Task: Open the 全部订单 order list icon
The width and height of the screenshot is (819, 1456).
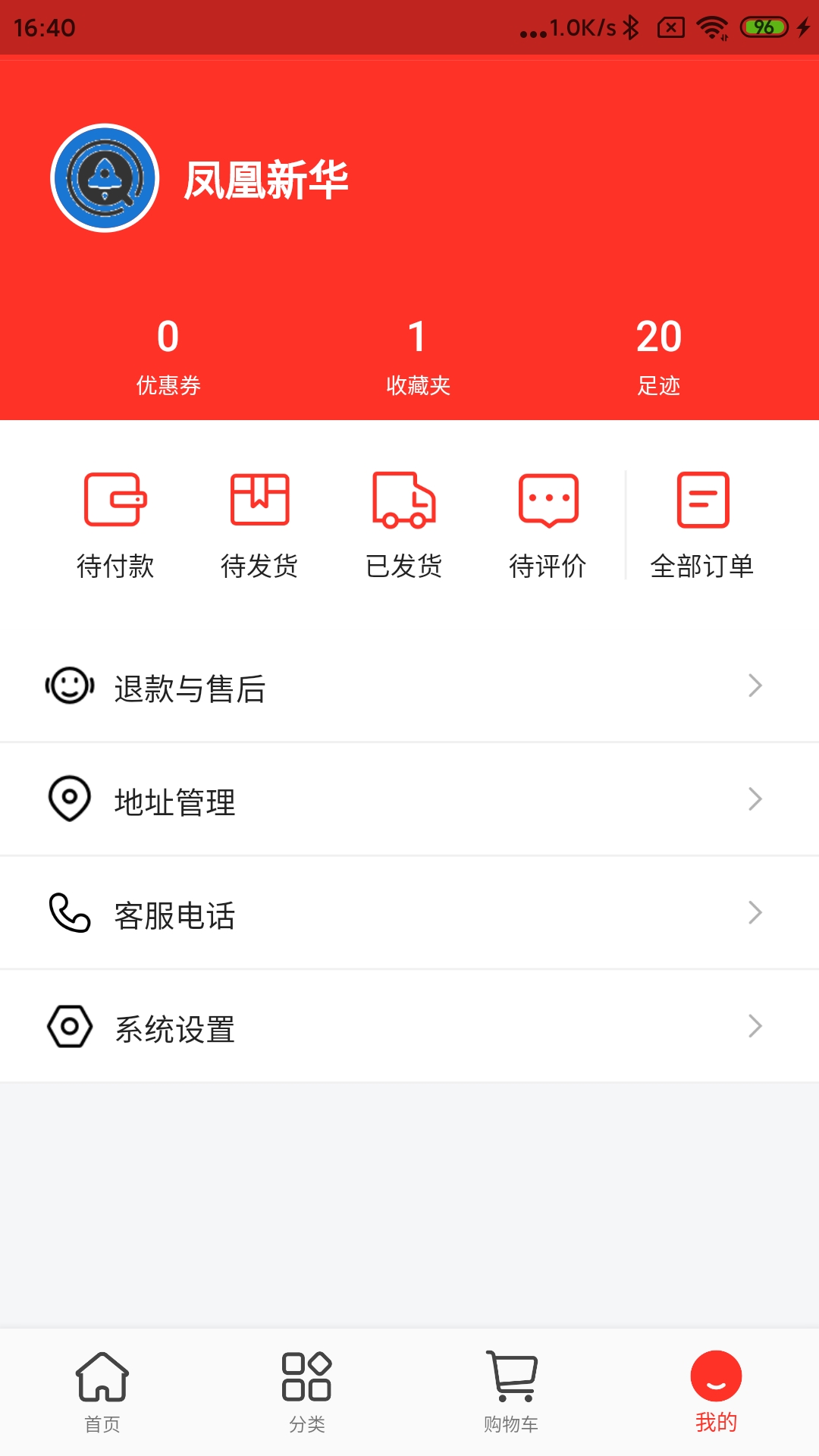Action: (x=702, y=500)
